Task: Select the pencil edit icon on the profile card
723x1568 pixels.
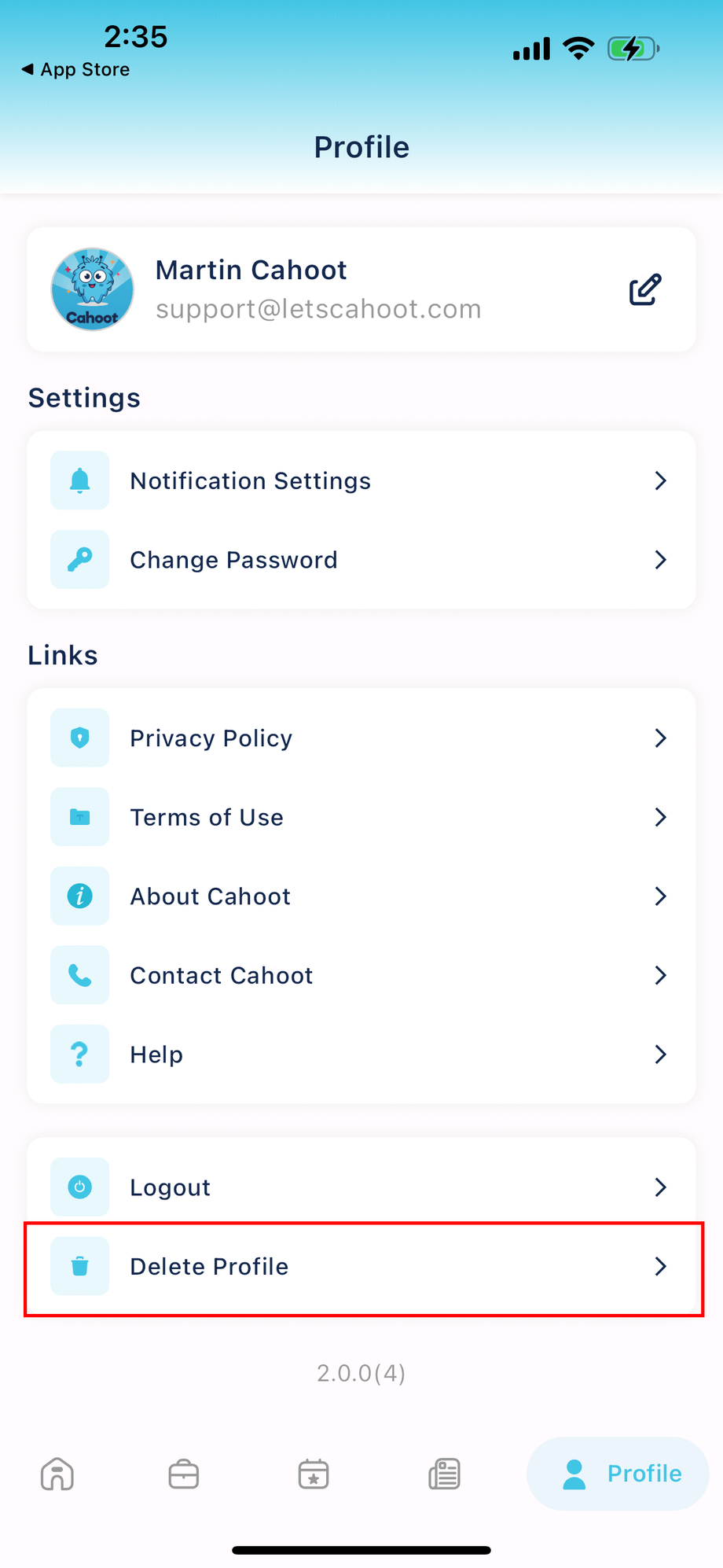Action: tap(644, 289)
